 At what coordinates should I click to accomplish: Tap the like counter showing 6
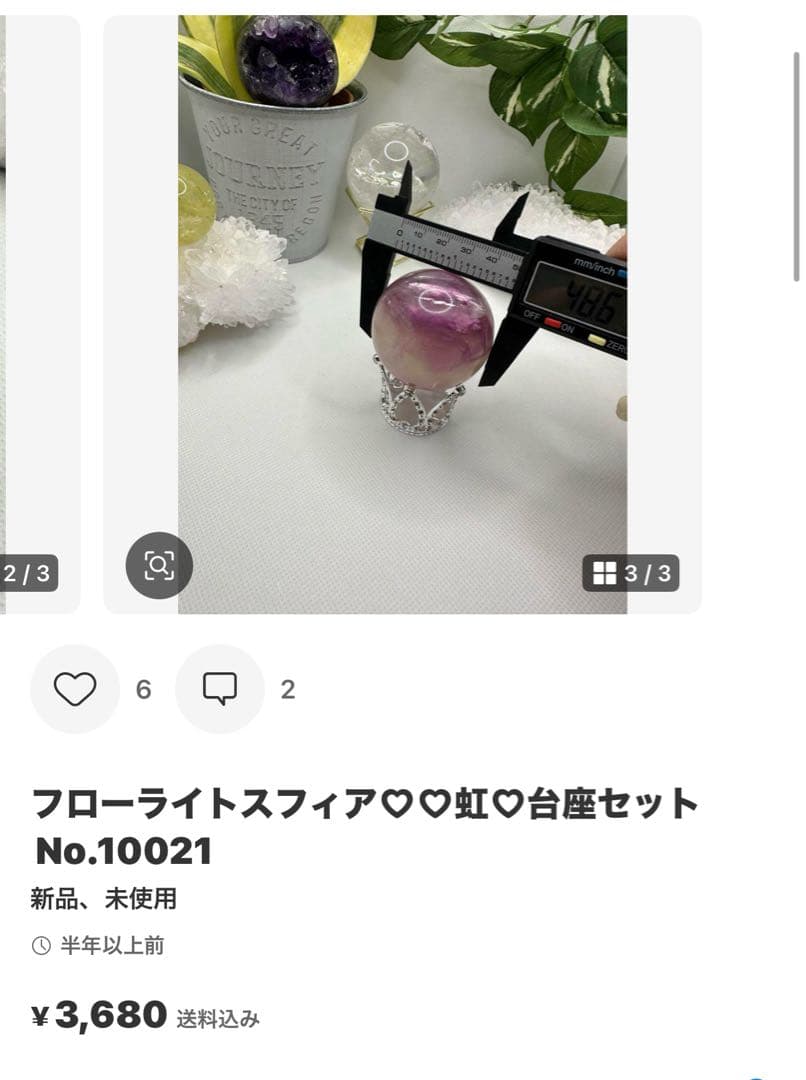[144, 687]
